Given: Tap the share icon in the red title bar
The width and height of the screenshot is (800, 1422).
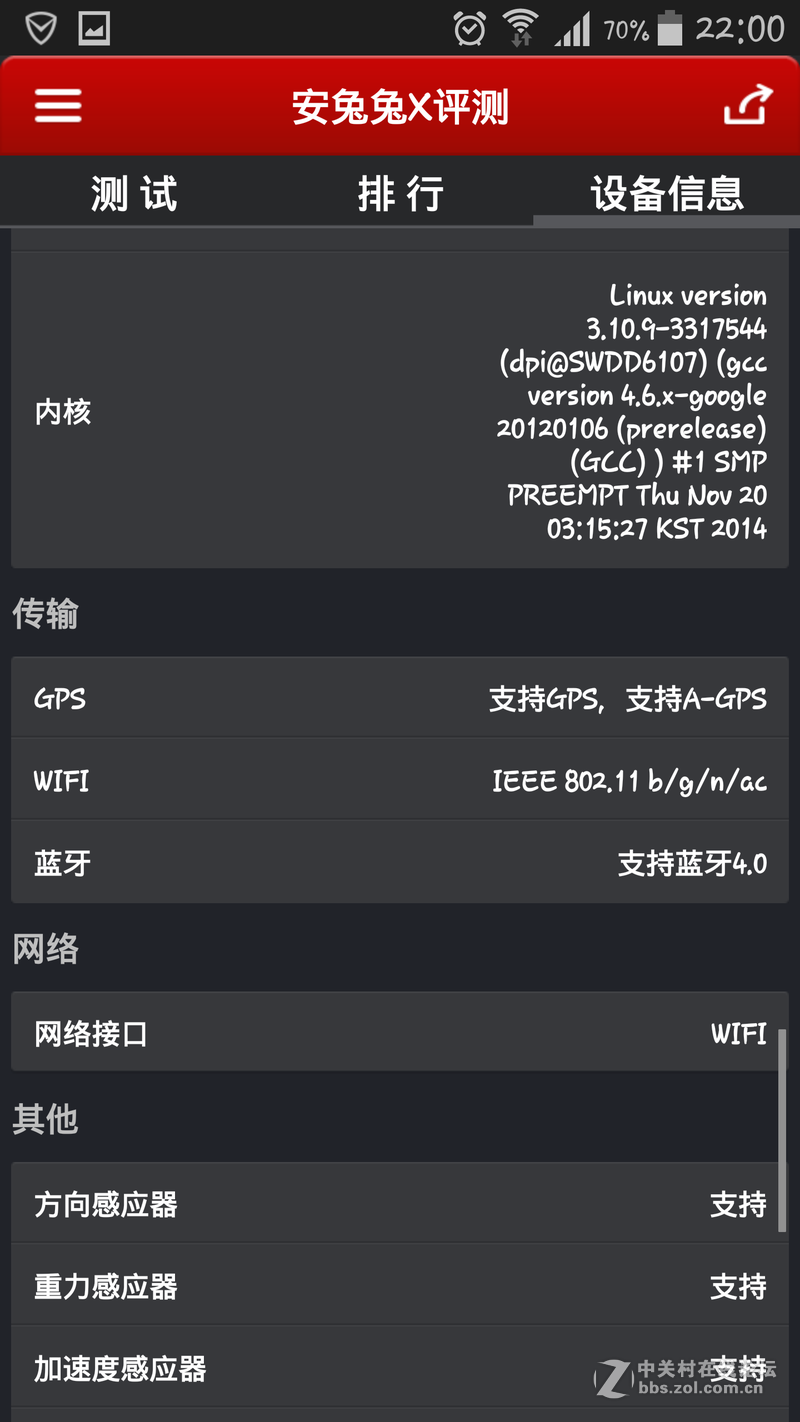Looking at the screenshot, I should pos(746,105).
